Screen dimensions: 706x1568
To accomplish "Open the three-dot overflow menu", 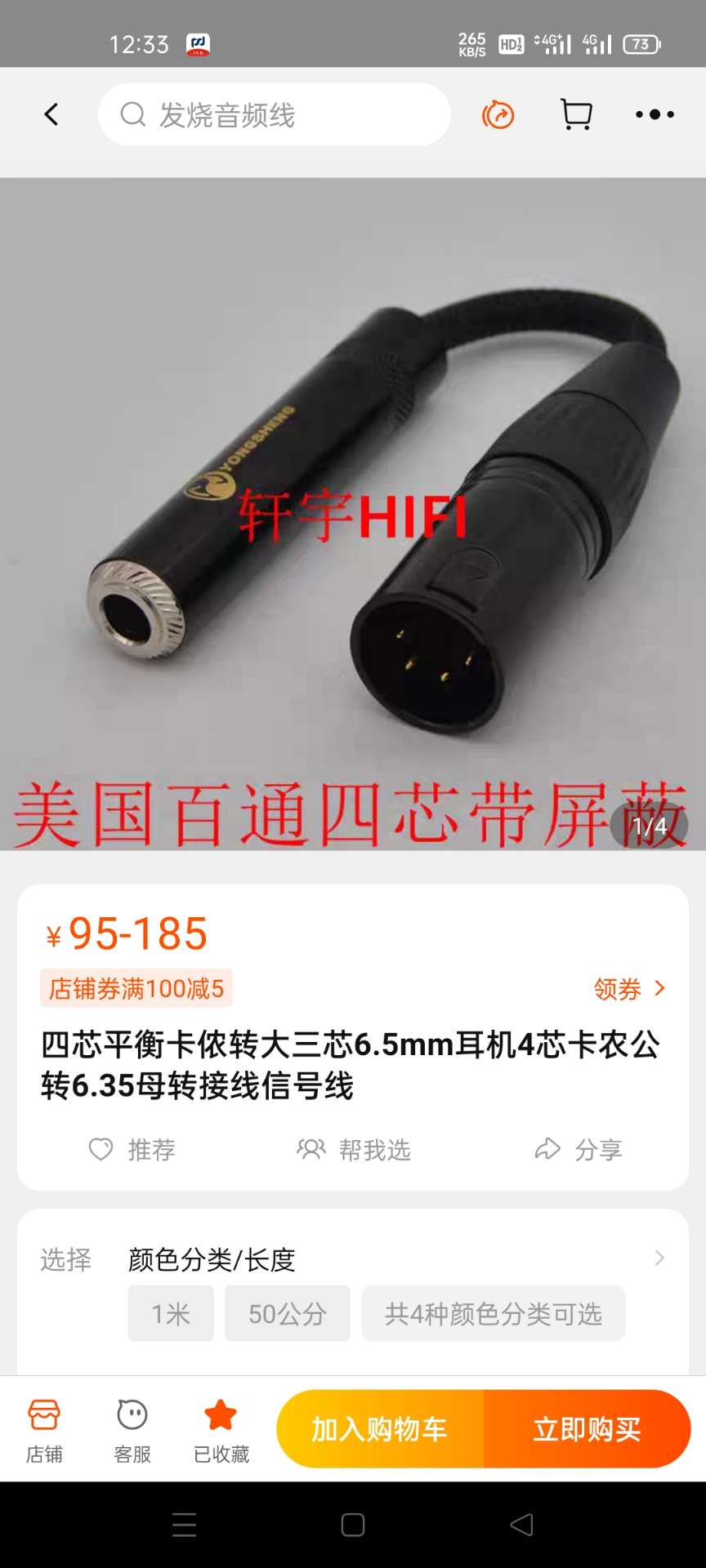I will (x=655, y=115).
